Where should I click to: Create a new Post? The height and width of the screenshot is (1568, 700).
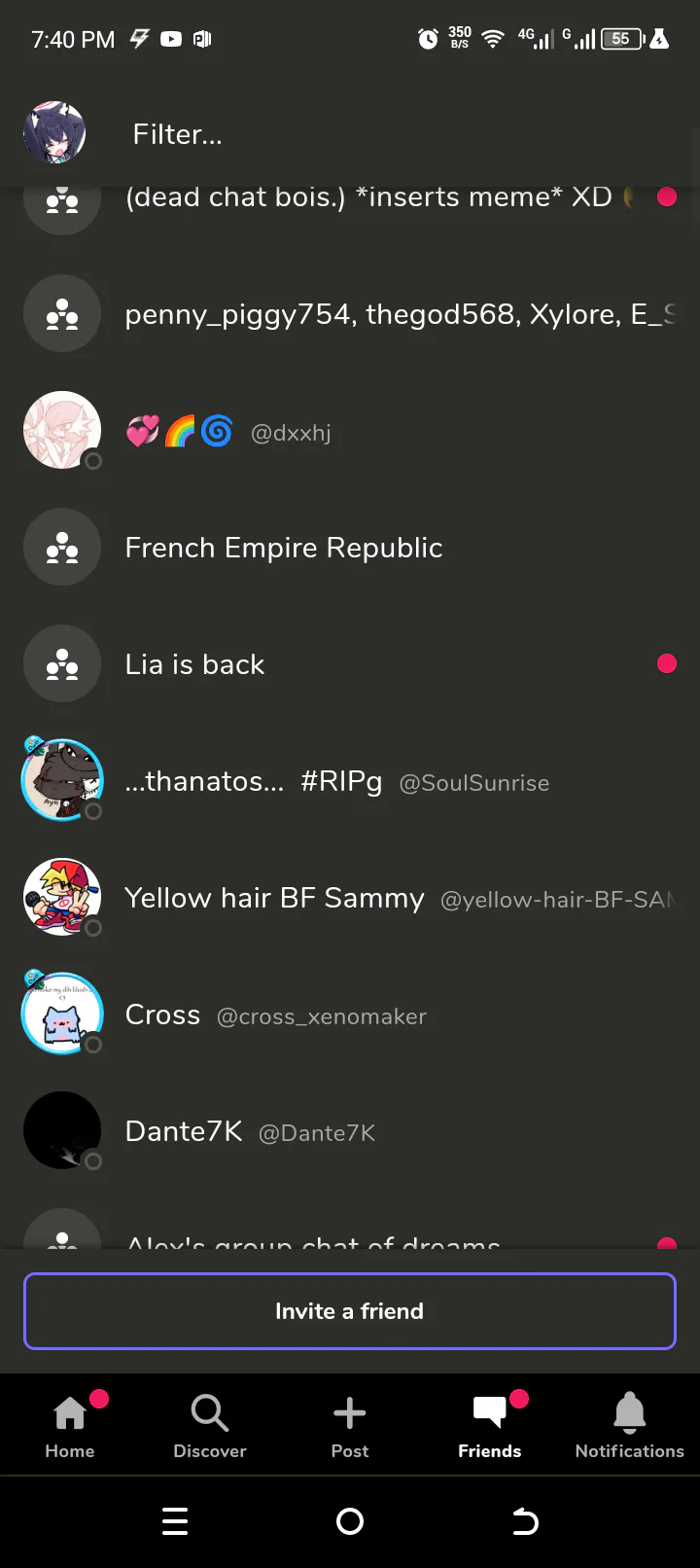350,1425
